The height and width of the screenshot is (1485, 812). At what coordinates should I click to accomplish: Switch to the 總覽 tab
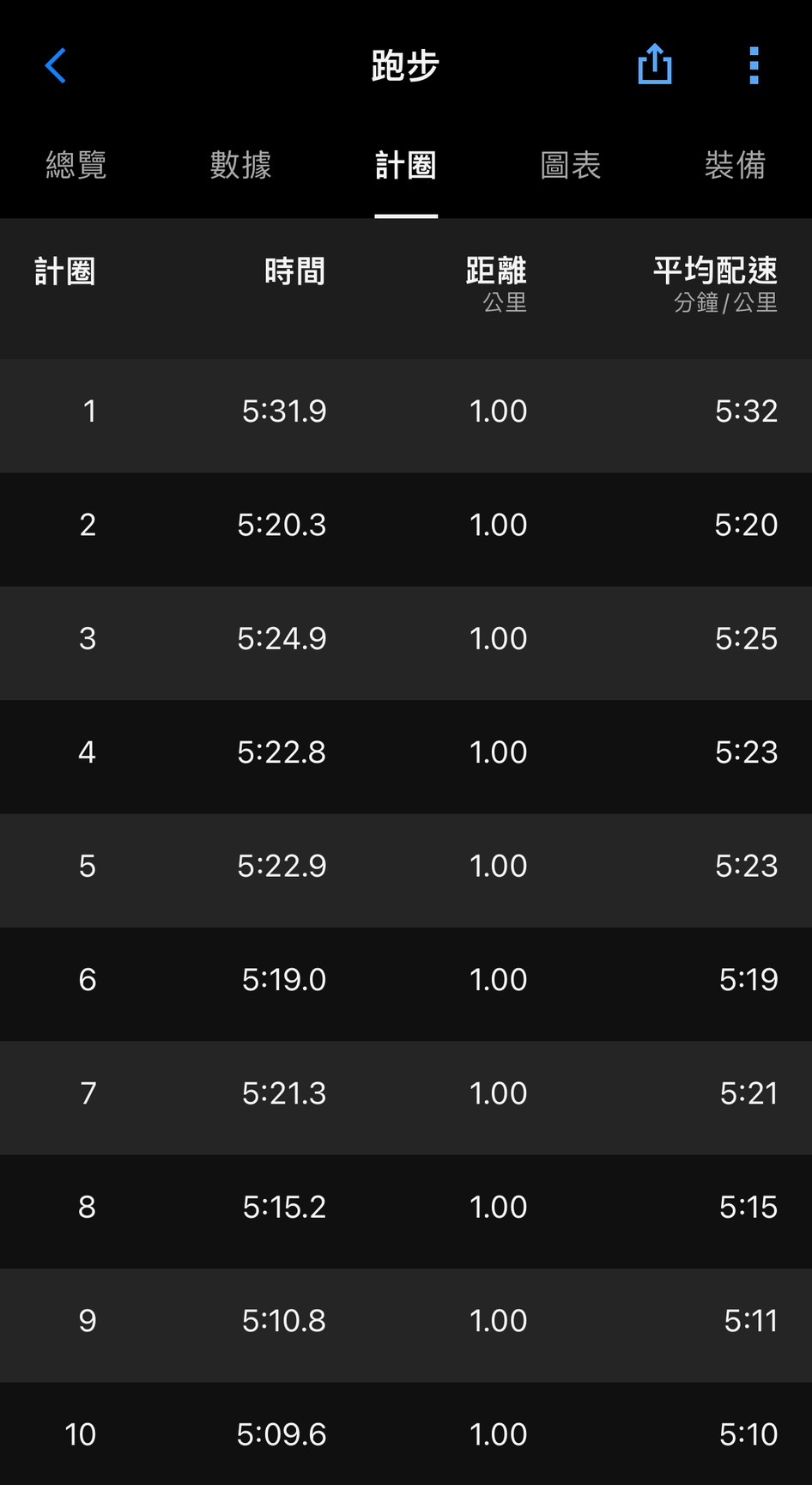(76, 165)
